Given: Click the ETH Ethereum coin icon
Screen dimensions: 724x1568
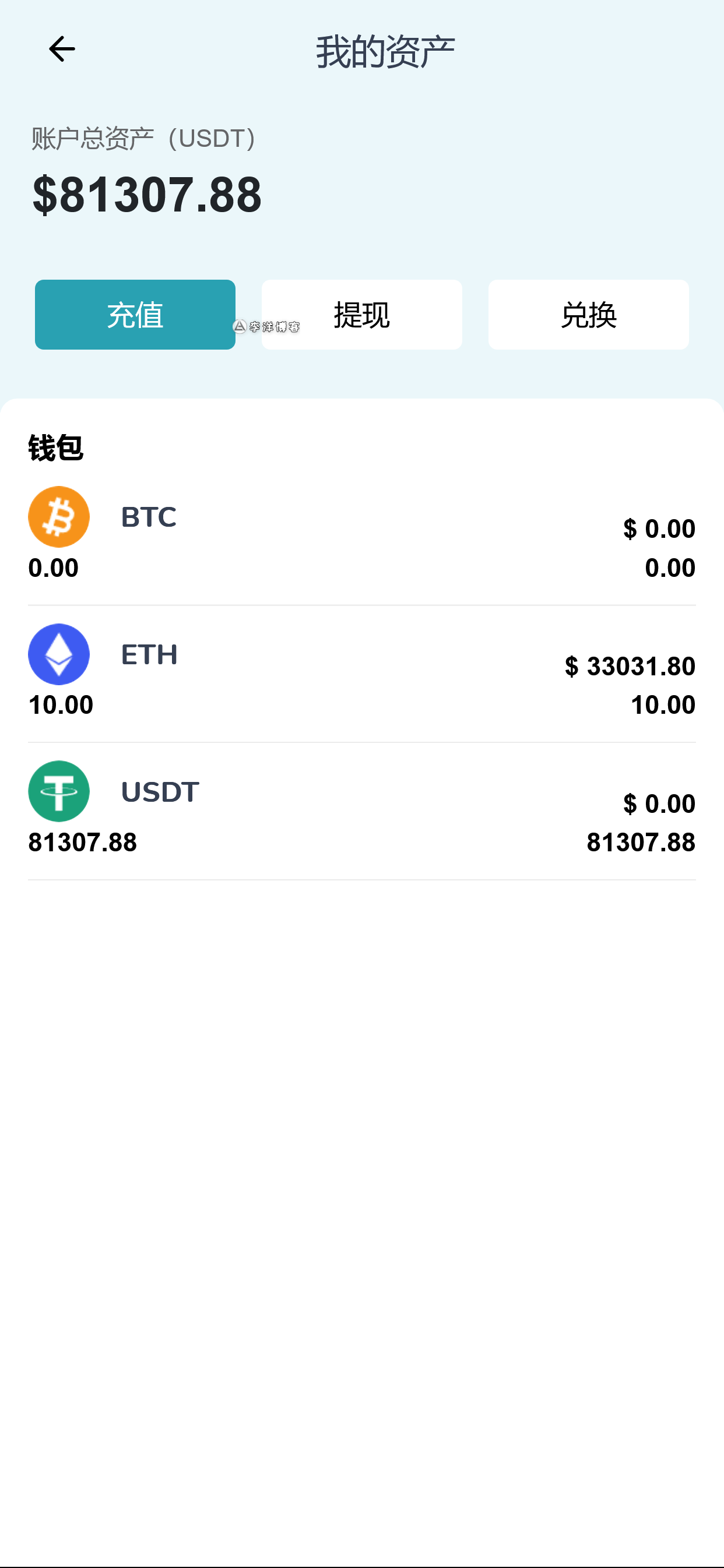Looking at the screenshot, I should [x=58, y=654].
